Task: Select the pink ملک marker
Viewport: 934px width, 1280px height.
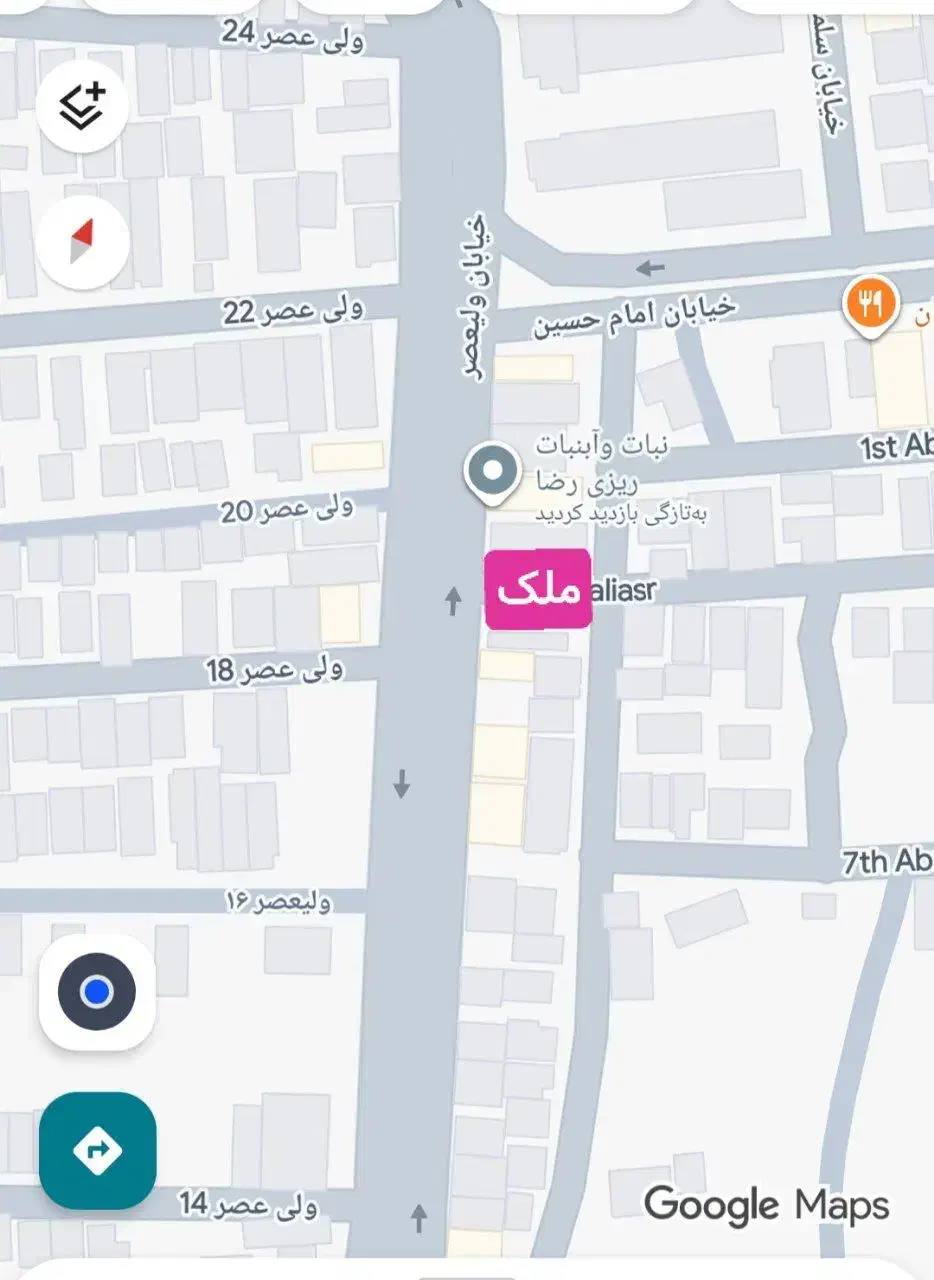Action: tap(537, 592)
